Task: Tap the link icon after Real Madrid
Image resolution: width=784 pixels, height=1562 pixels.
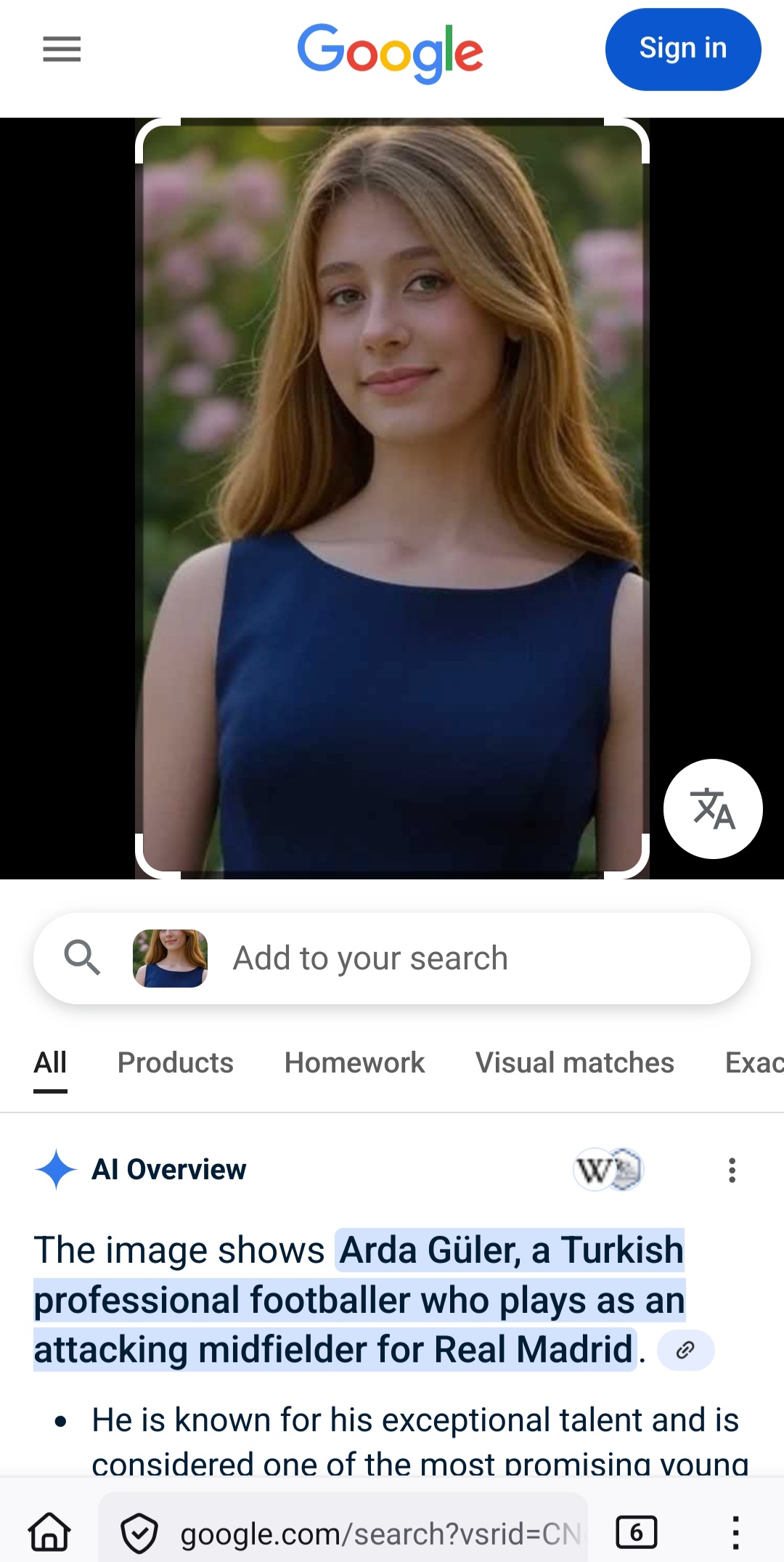Action: pyautogui.click(x=685, y=1350)
